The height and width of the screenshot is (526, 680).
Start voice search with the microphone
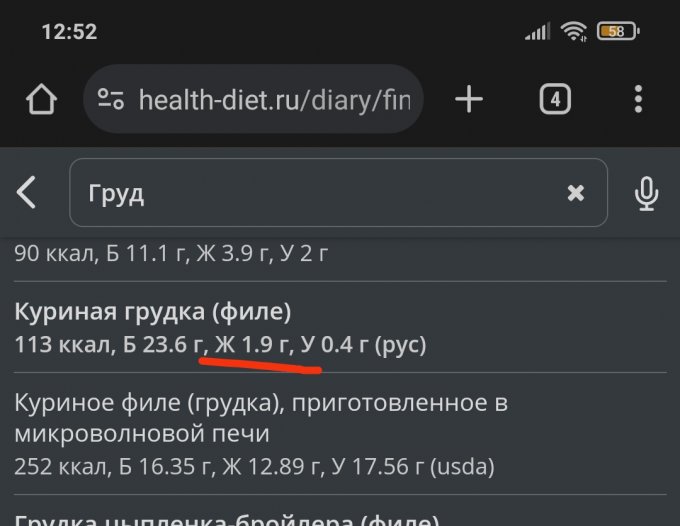(x=647, y=193)
